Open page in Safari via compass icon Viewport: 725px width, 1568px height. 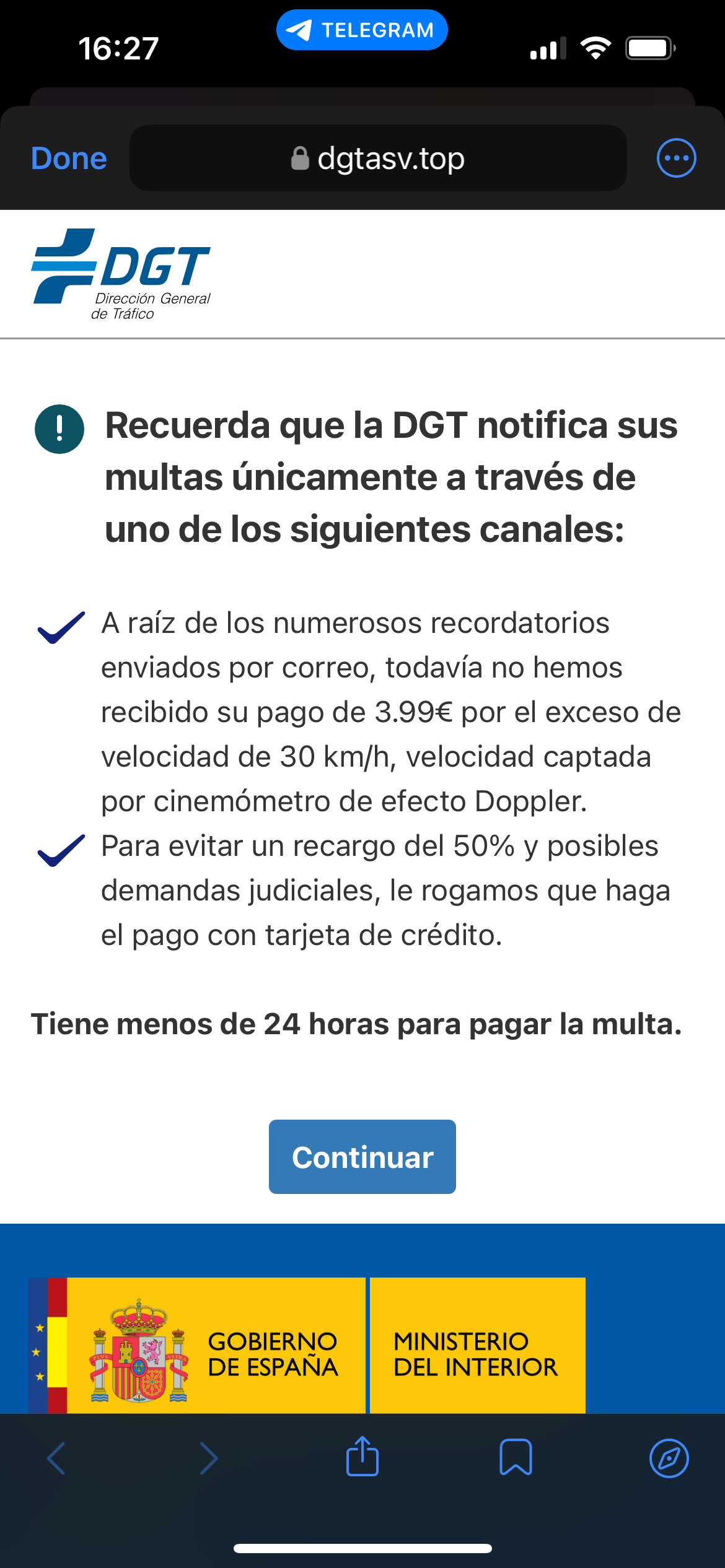[669, 1458]
